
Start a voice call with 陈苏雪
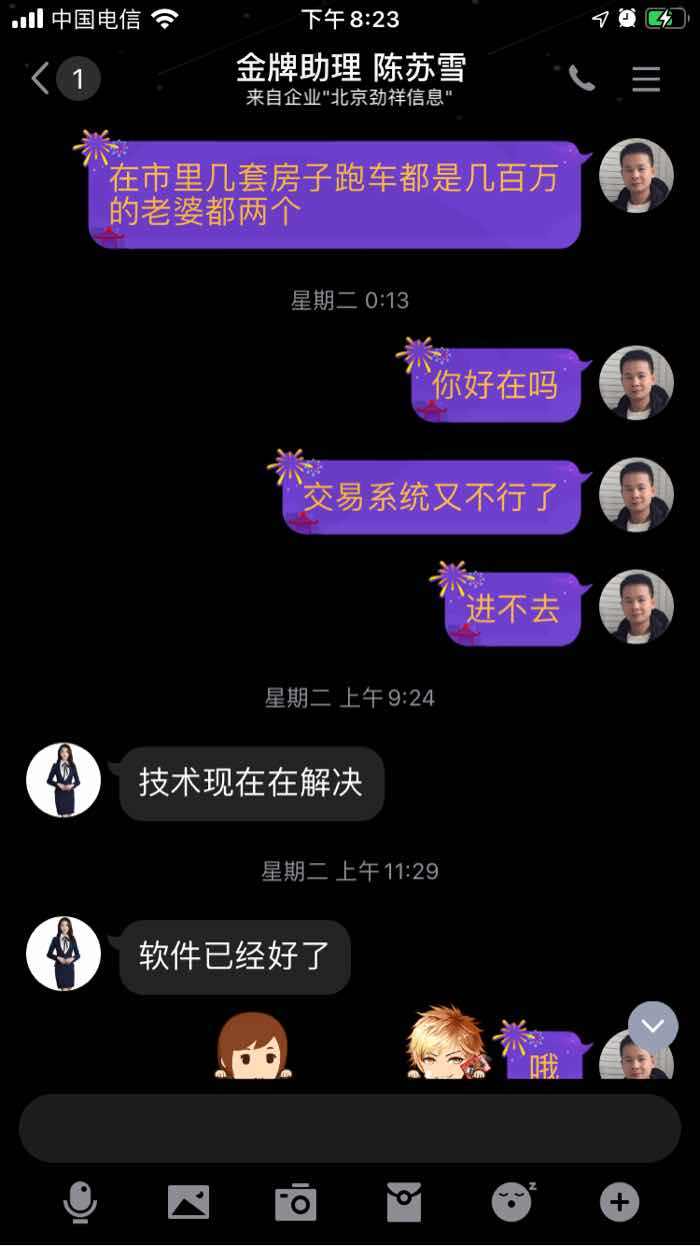point(582,78)
